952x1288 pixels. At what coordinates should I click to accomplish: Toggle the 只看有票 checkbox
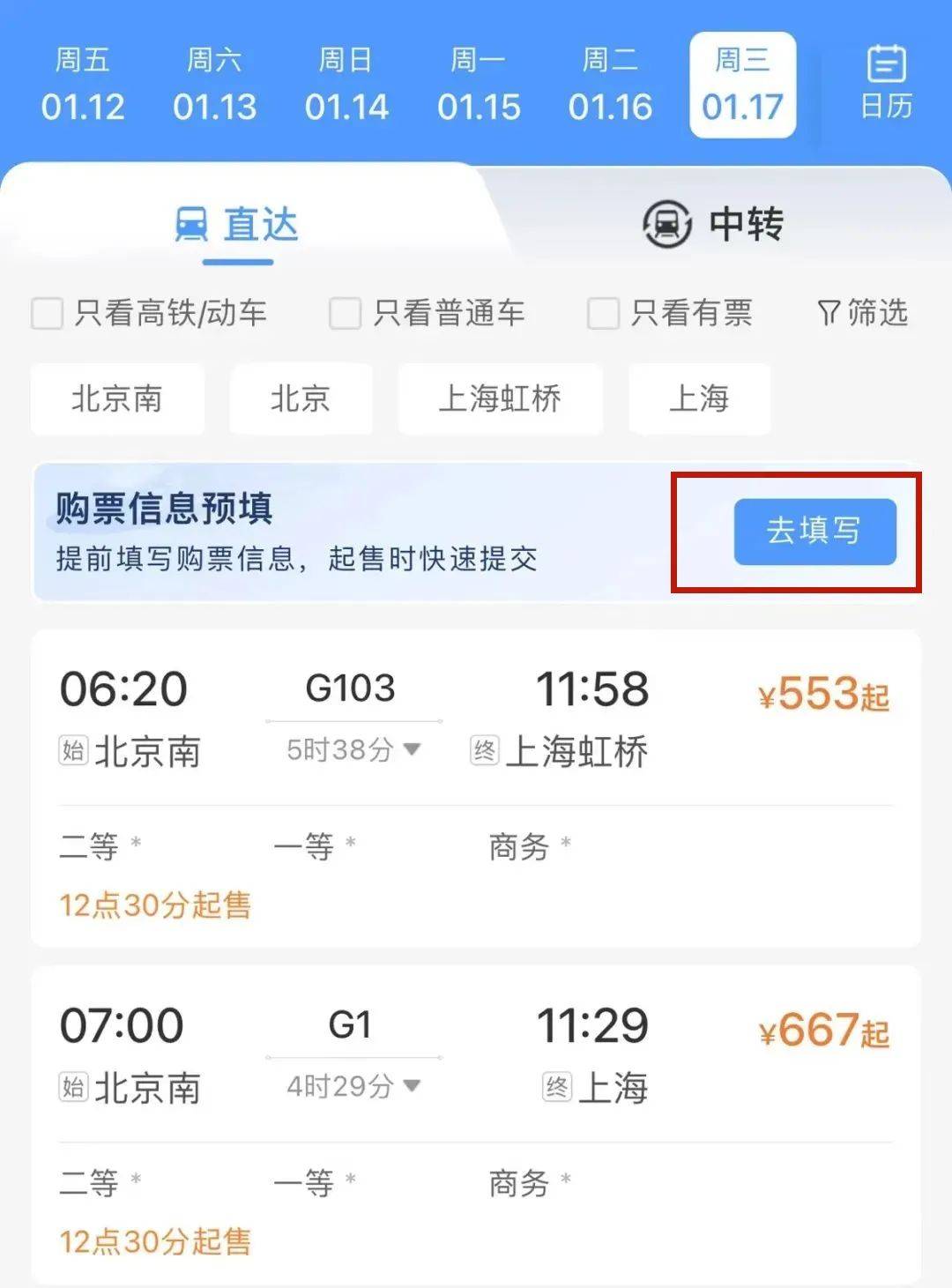point(604,314)
